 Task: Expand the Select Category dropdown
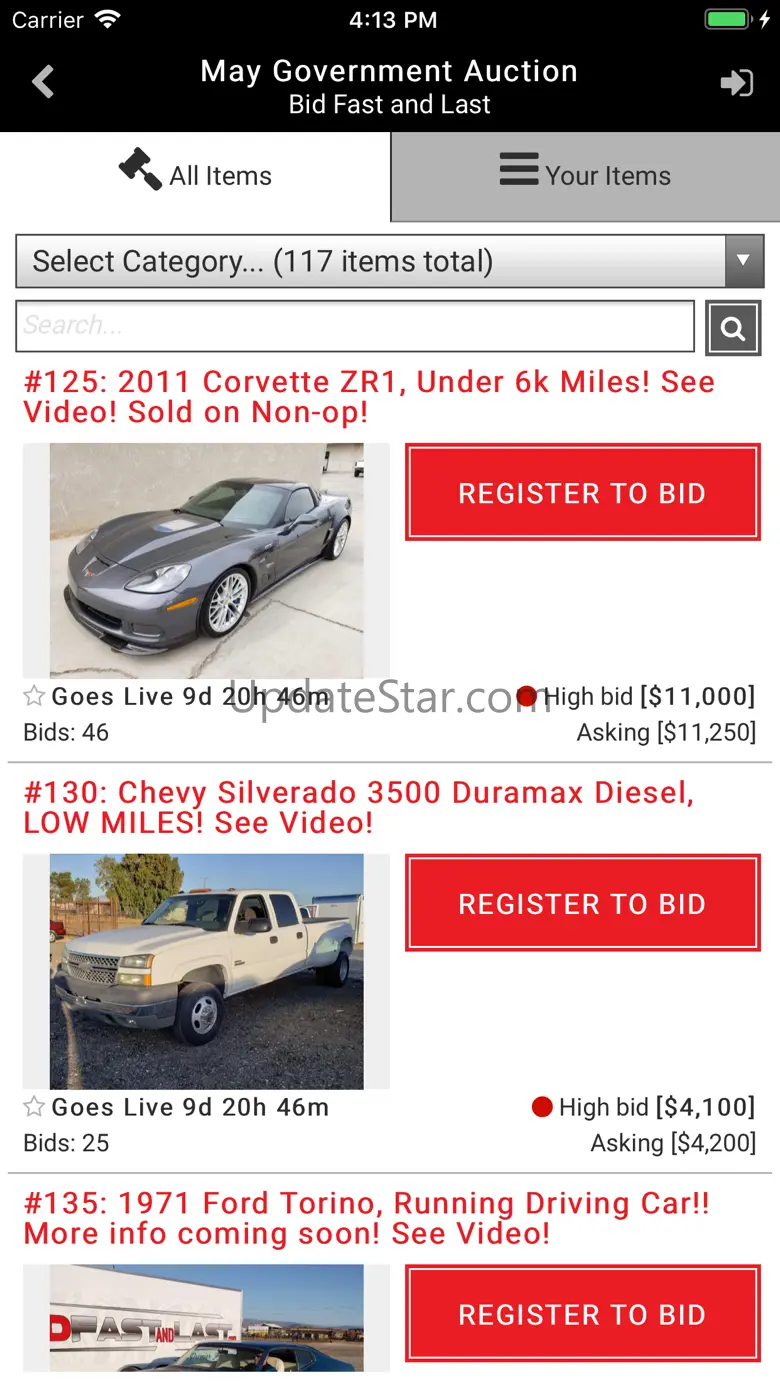(x=390, y=262)
